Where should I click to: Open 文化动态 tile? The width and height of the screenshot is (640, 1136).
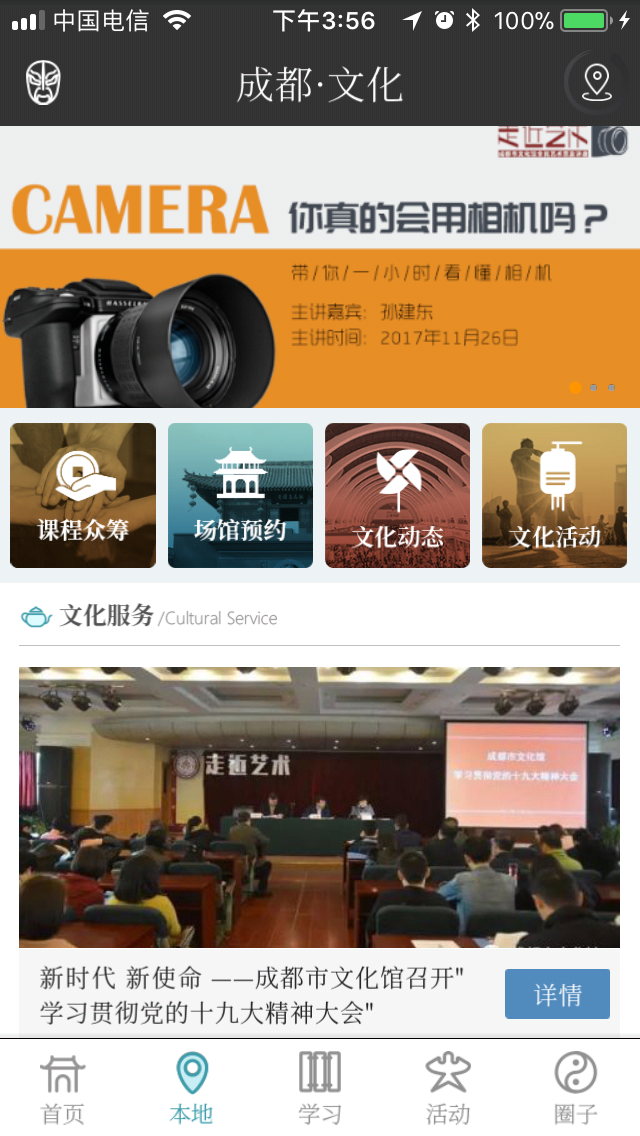pos(397,496)
